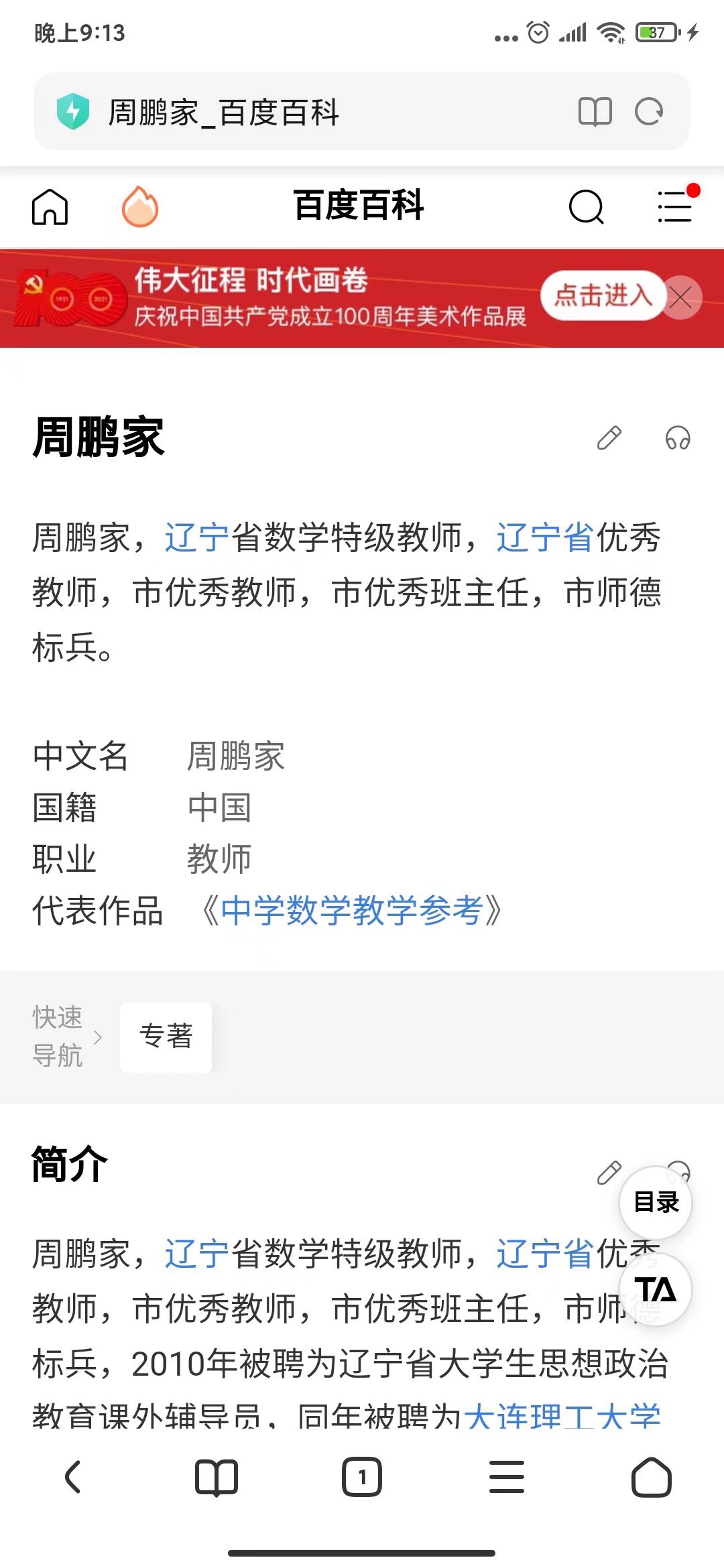Open 中学数学教学参考 link
The width and height of the screenshot is (724, 1568).
click(x=351, y=911)
